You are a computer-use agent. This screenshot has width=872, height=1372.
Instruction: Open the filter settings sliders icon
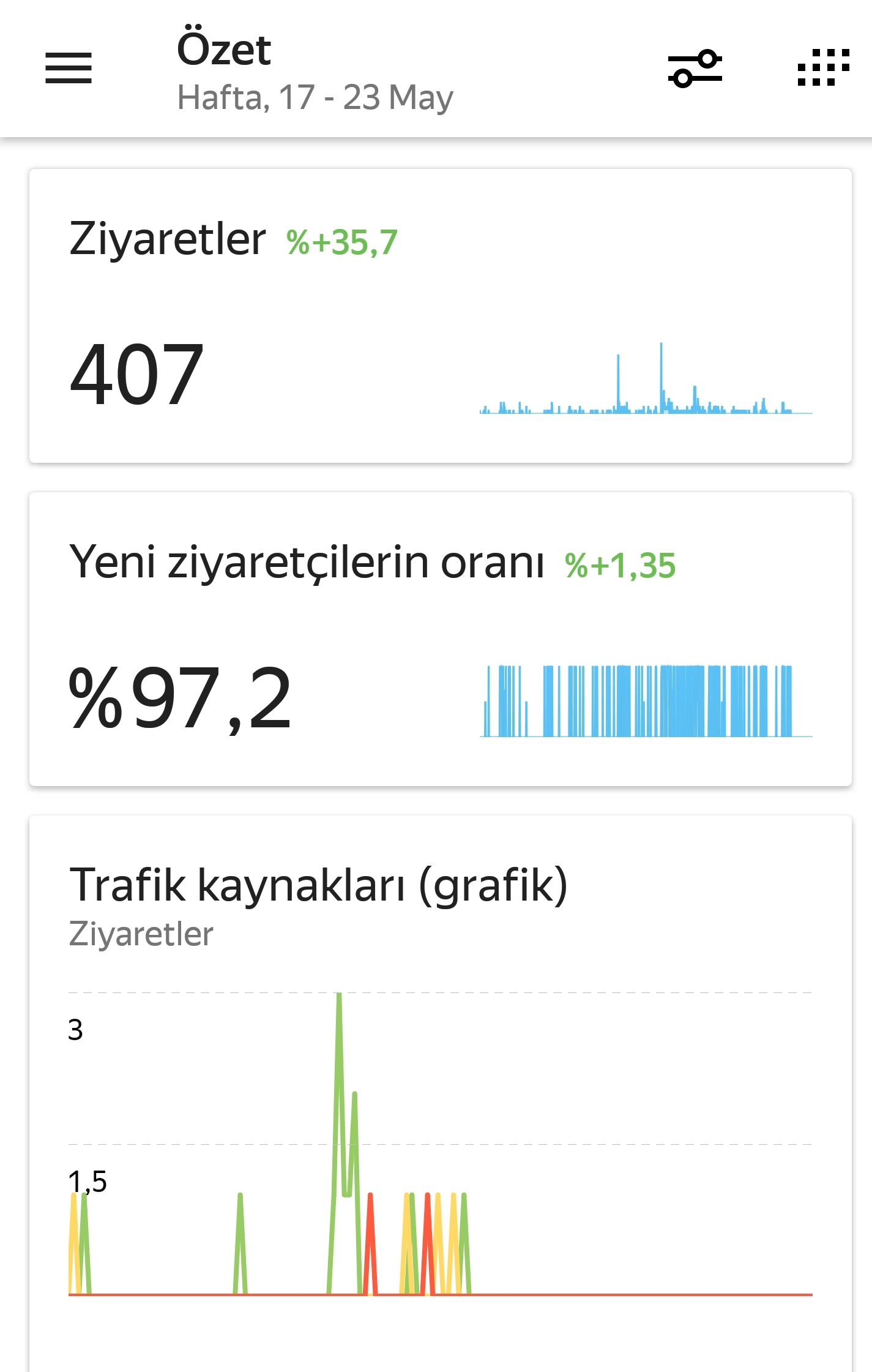pos(695,68)
